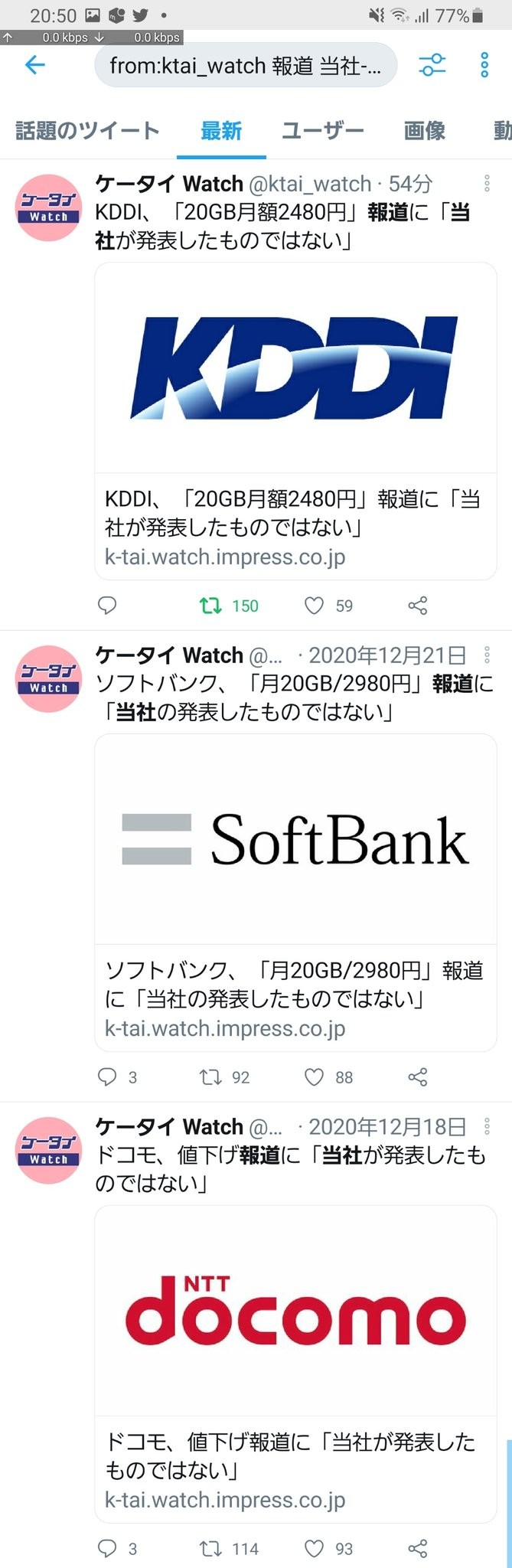The width and height of the screenshot is (512, 1568).
Task: Open the search filter settings icon
Action: tap(432, 66)
